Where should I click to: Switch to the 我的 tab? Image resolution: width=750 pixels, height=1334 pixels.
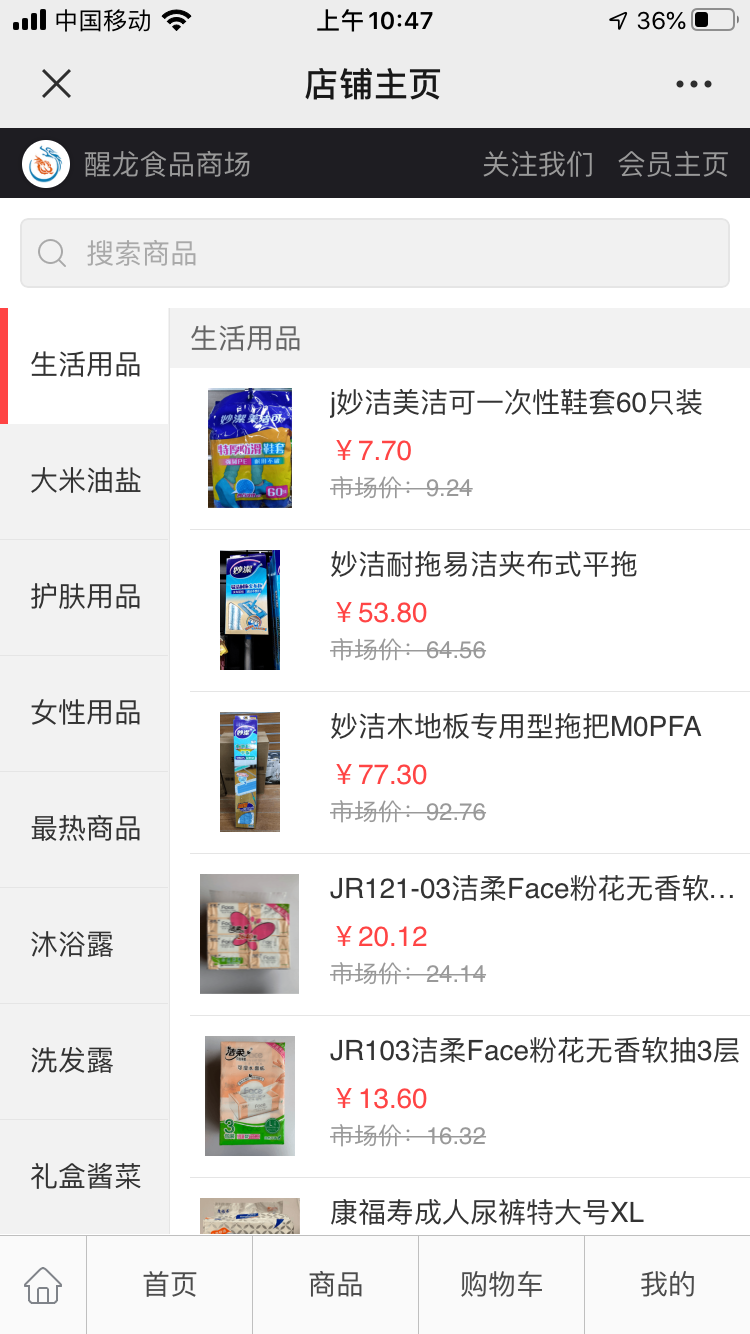tap(667, 1285)
